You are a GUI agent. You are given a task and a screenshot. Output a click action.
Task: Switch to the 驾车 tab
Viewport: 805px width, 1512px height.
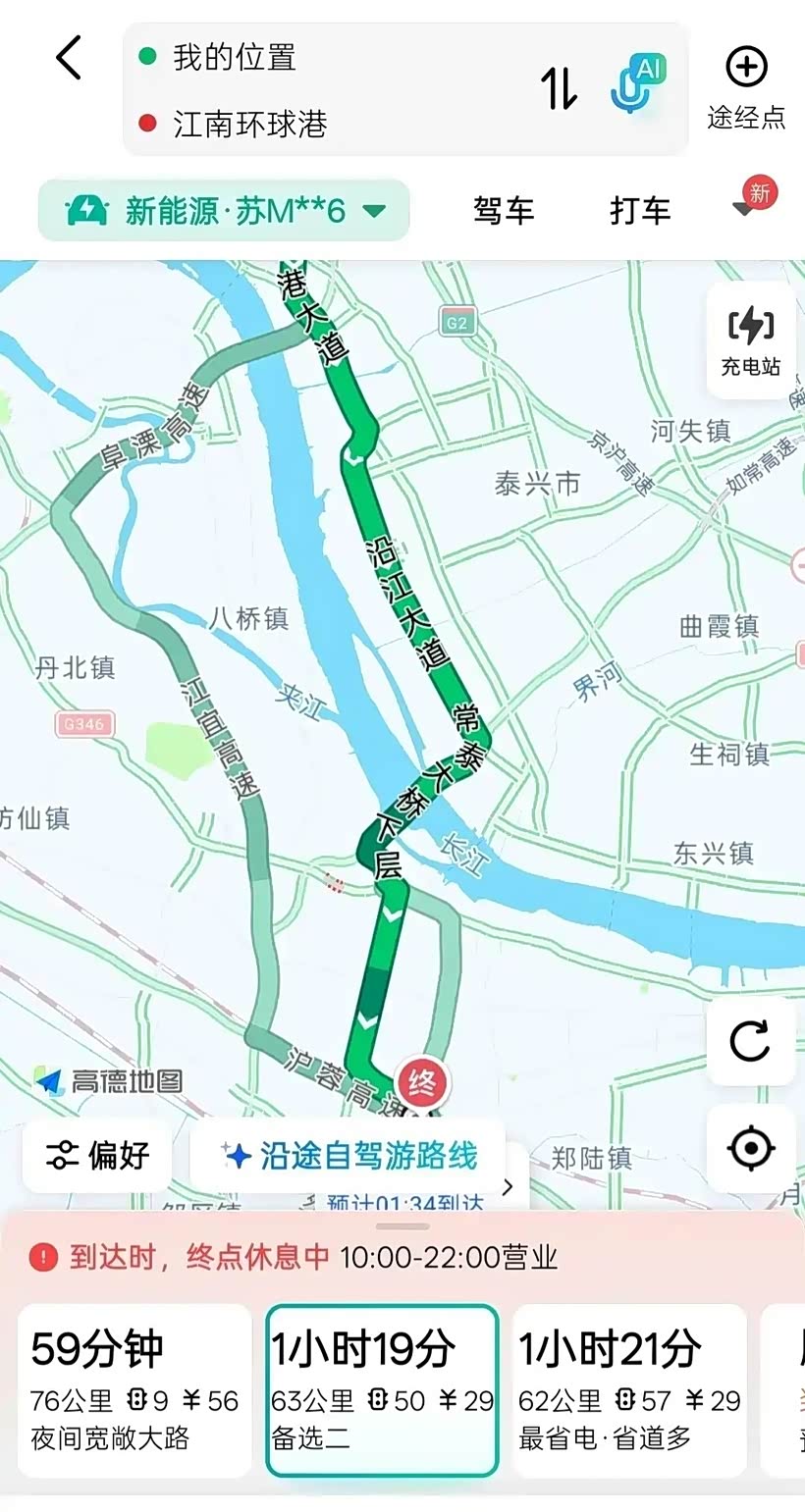[x=504, y=210]
